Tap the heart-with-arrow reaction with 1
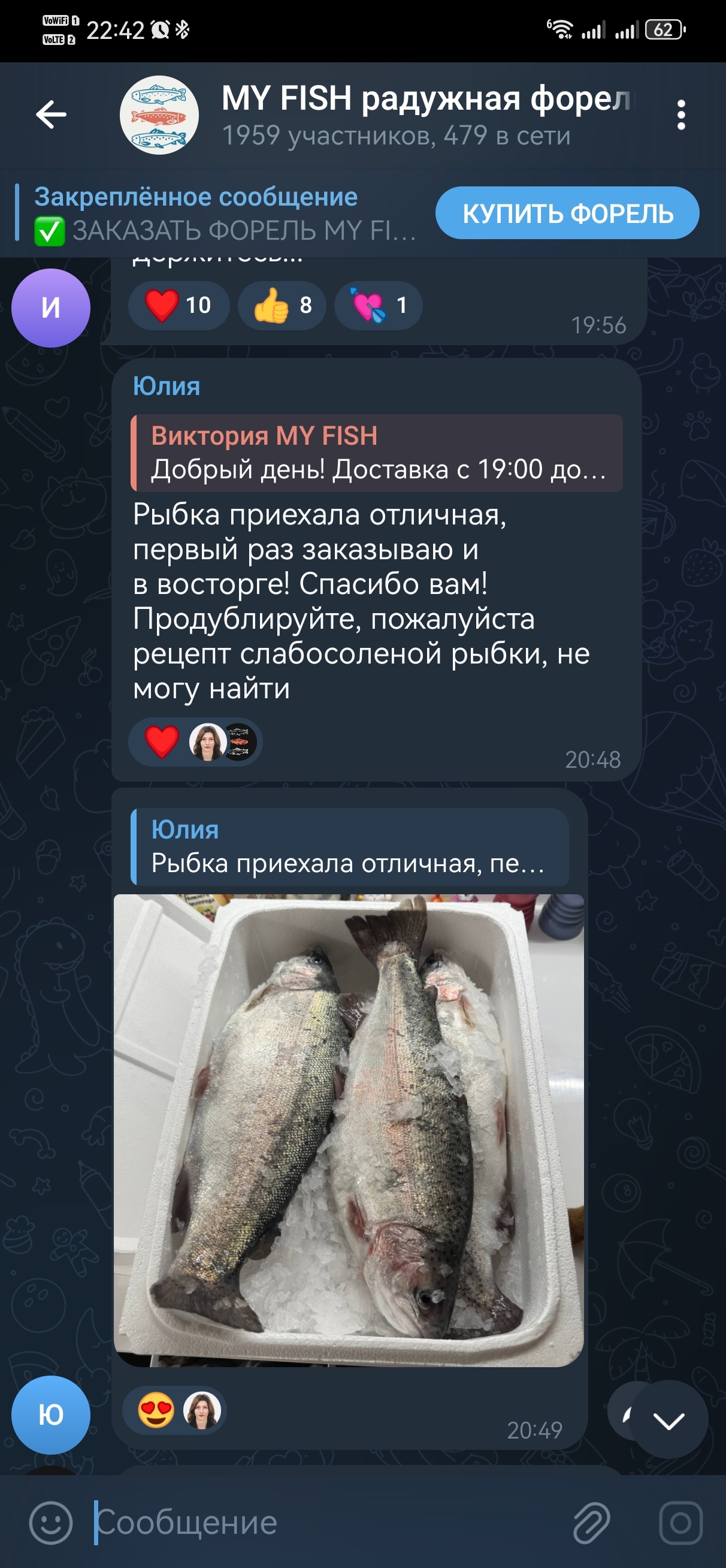This screenshot has height=1568, width=726. (378, 306)
